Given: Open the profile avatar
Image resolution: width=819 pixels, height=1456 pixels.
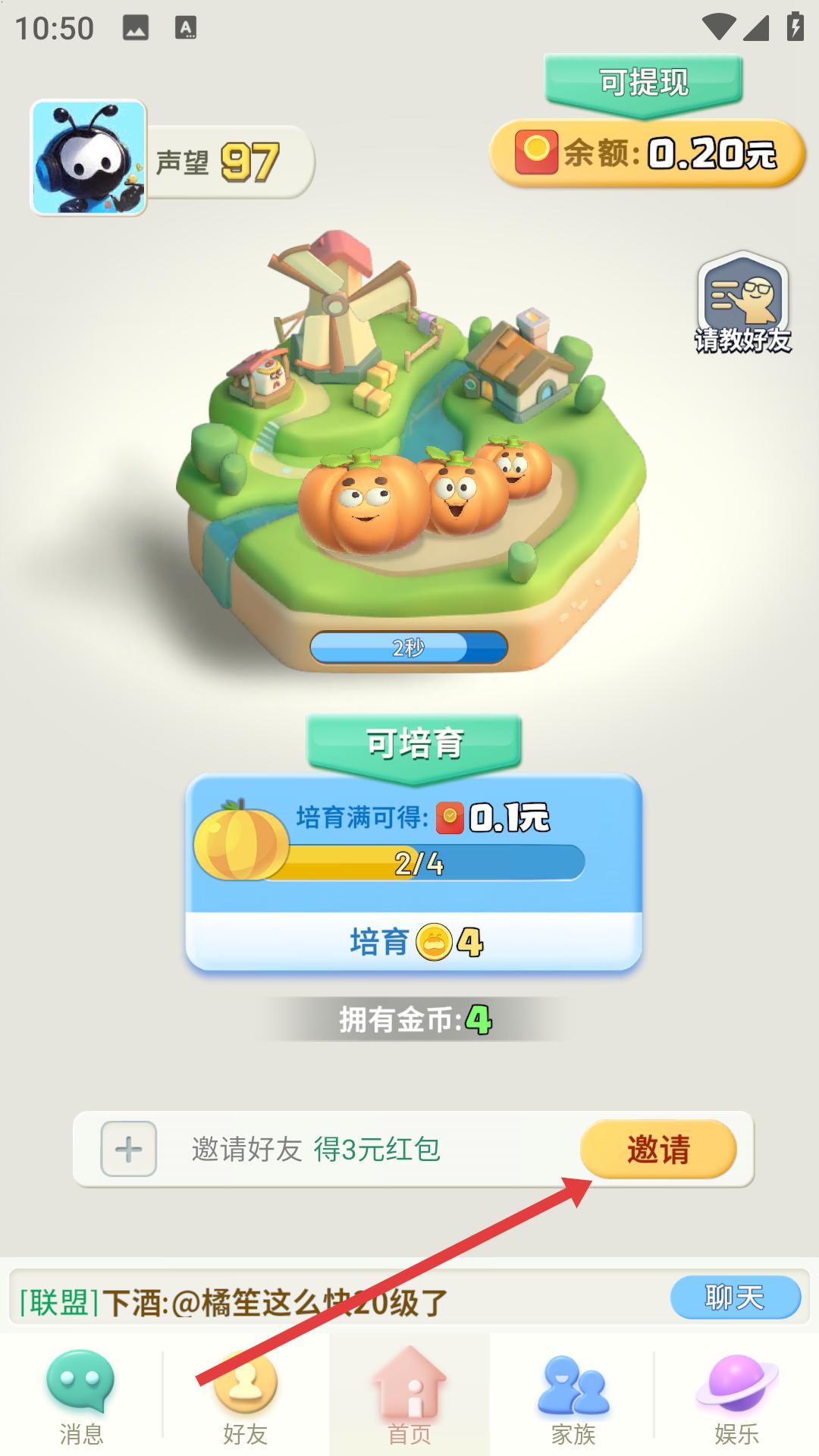Looking at the screenshot, I should [x=89, y=158].
